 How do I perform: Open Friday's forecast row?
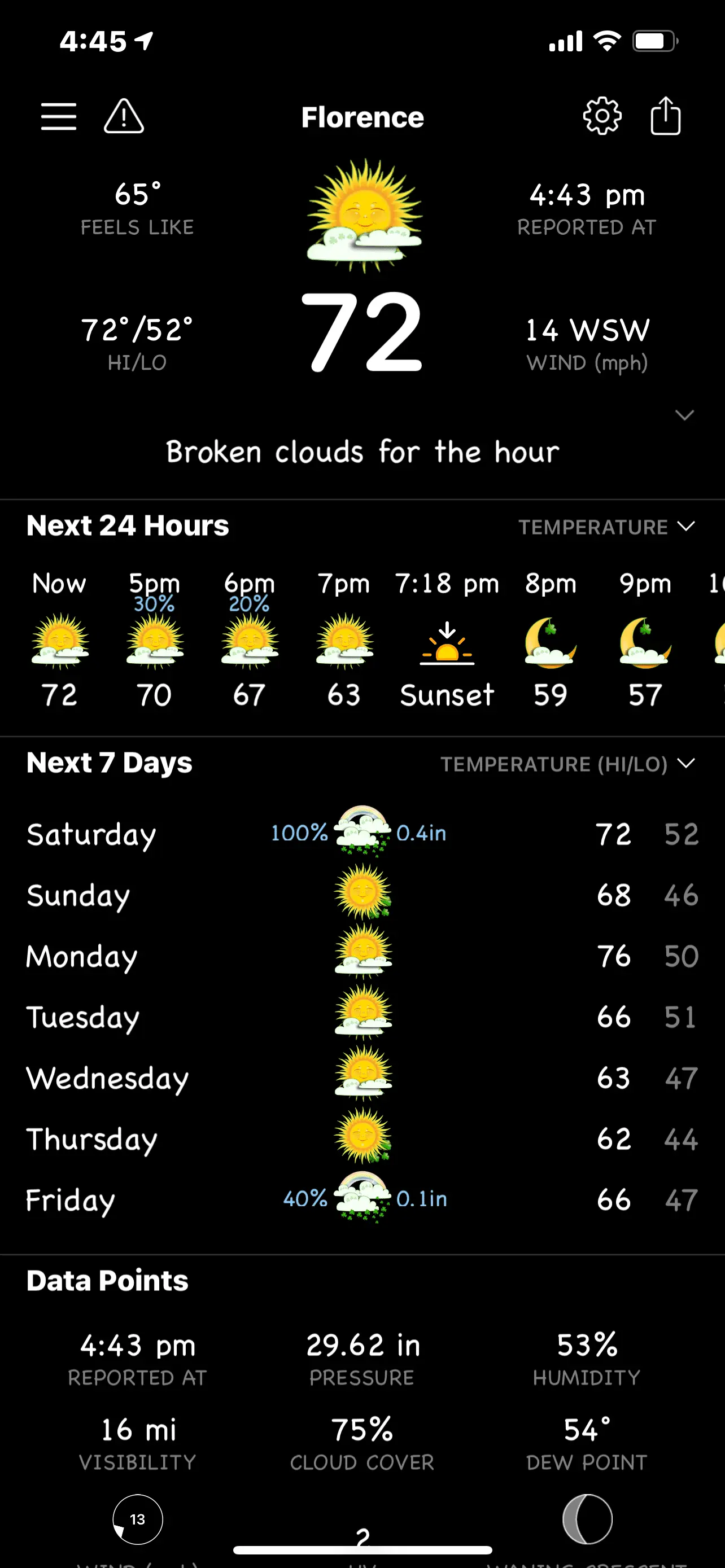point(362,1200)
